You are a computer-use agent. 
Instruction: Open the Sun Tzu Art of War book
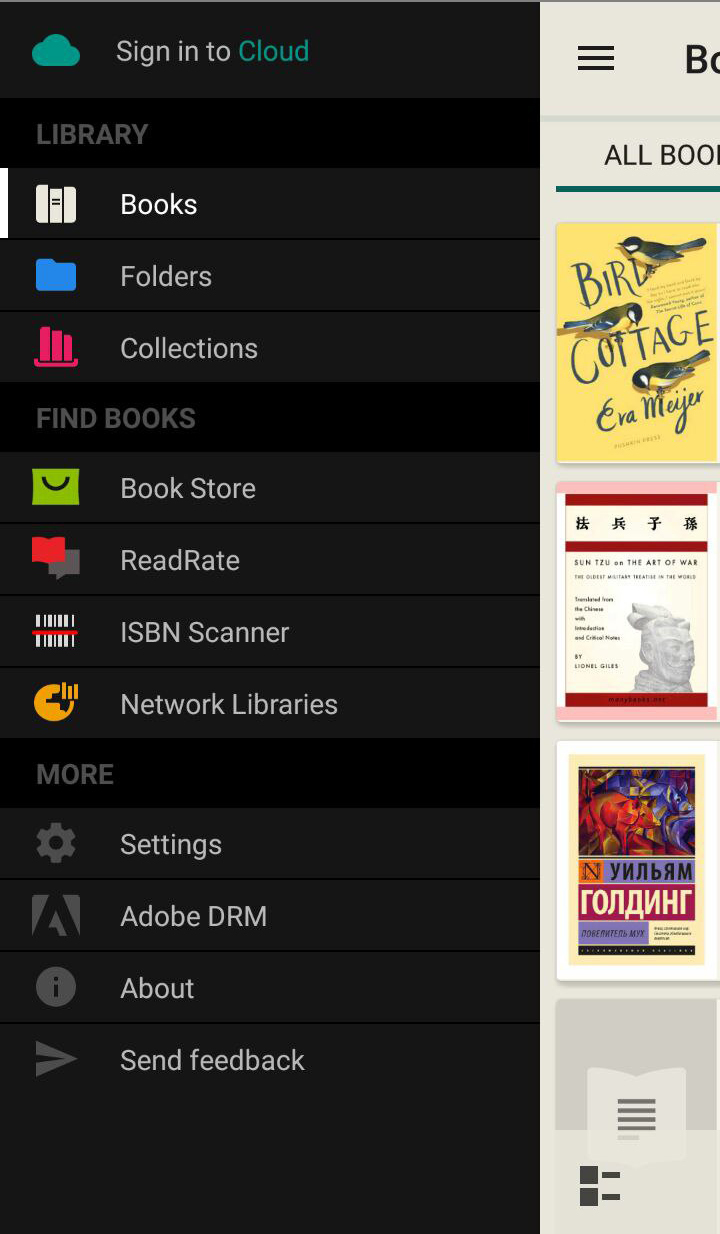click(x=638, y=600)
